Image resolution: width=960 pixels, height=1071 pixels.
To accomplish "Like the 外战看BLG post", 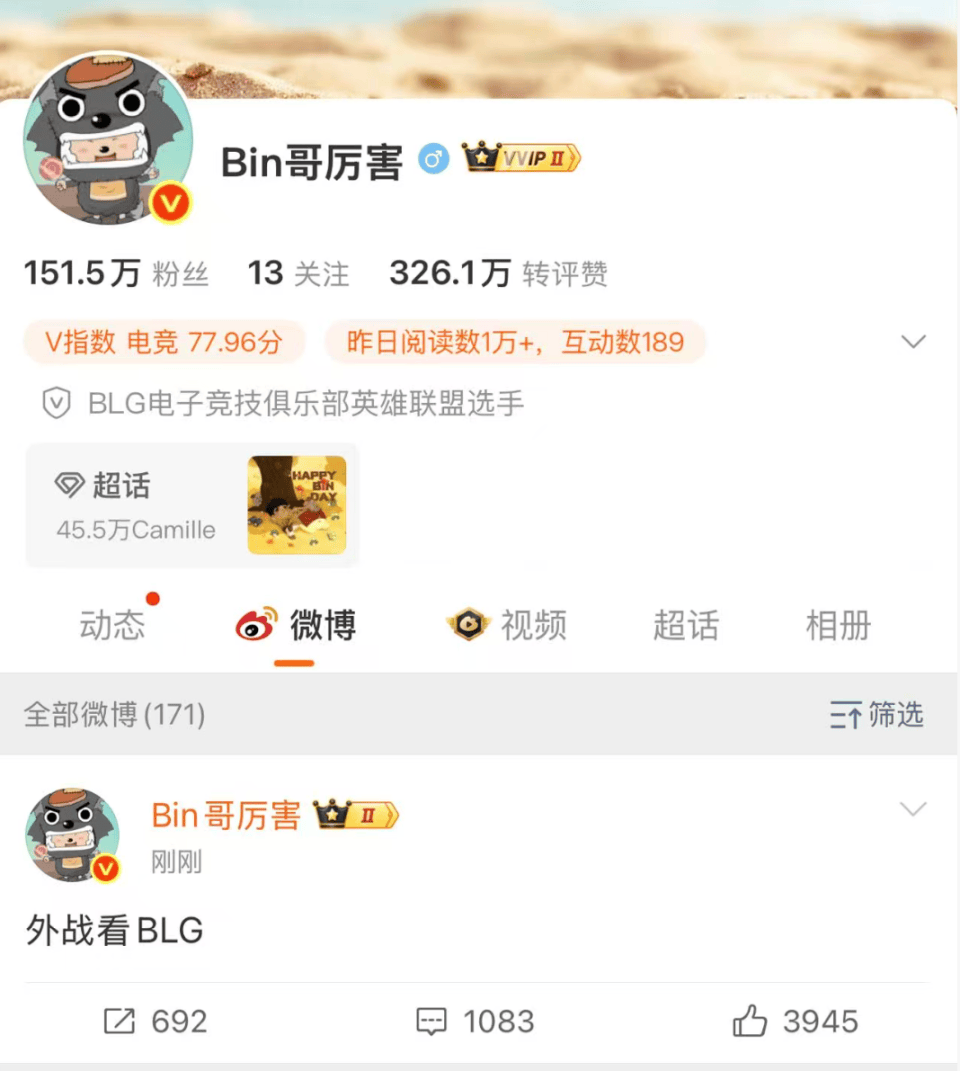I will pos(795,1021).
